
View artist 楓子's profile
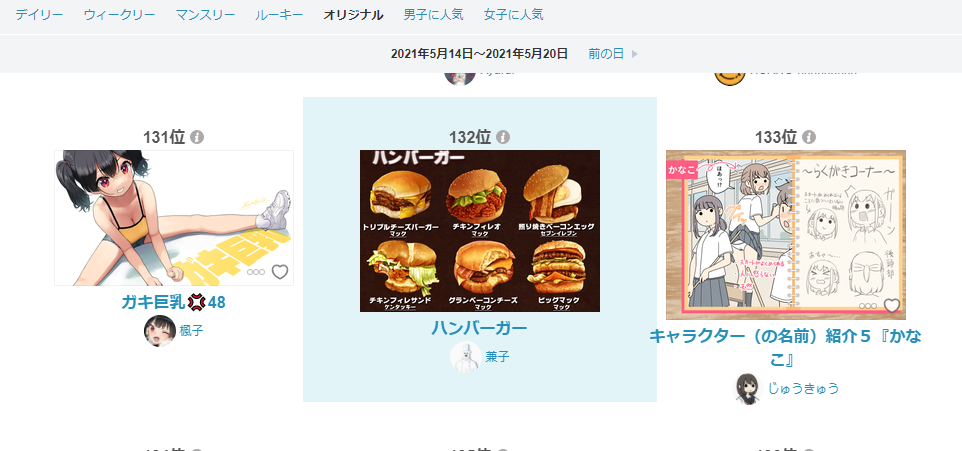pos(191,330)
